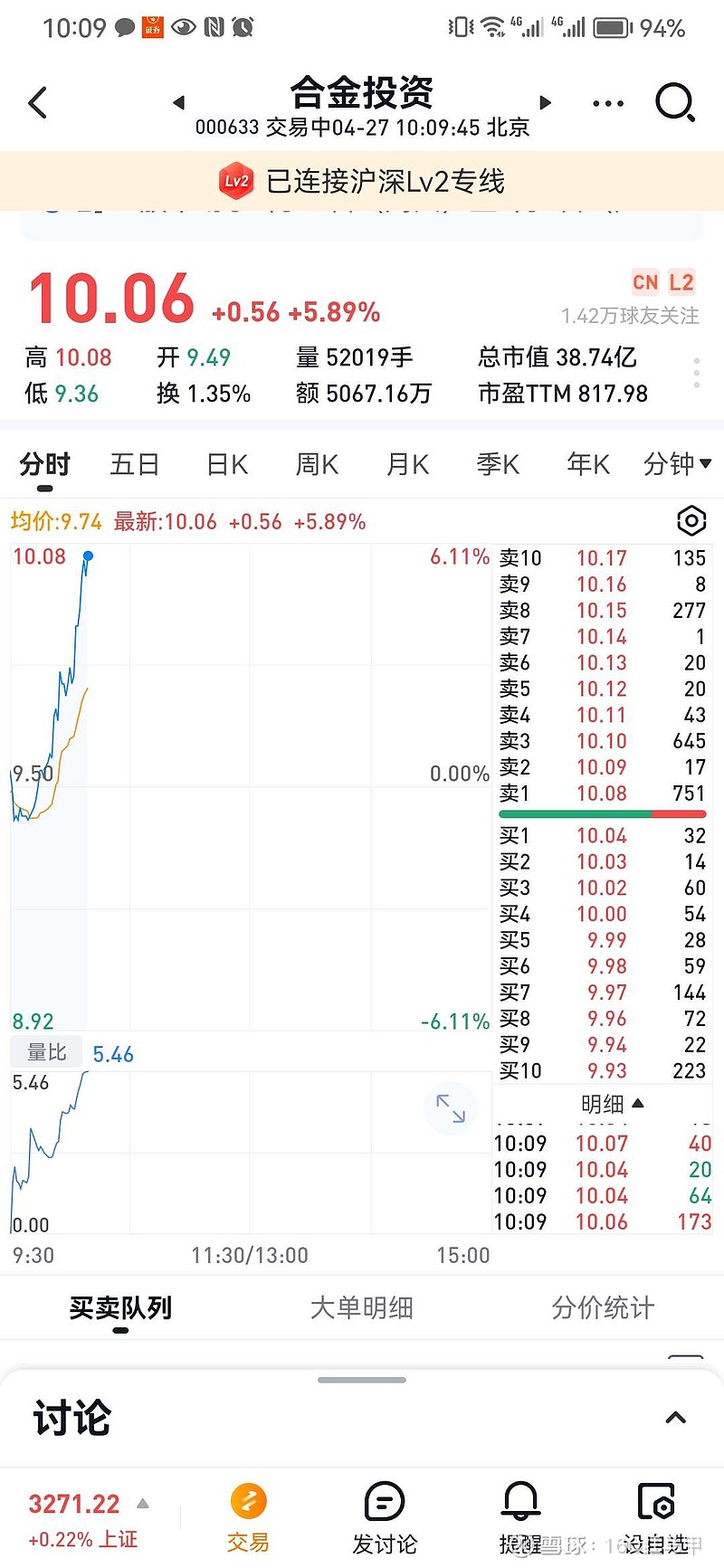Switch to 分价统计 tab
724x1568 pixels.
[603, 1307]
